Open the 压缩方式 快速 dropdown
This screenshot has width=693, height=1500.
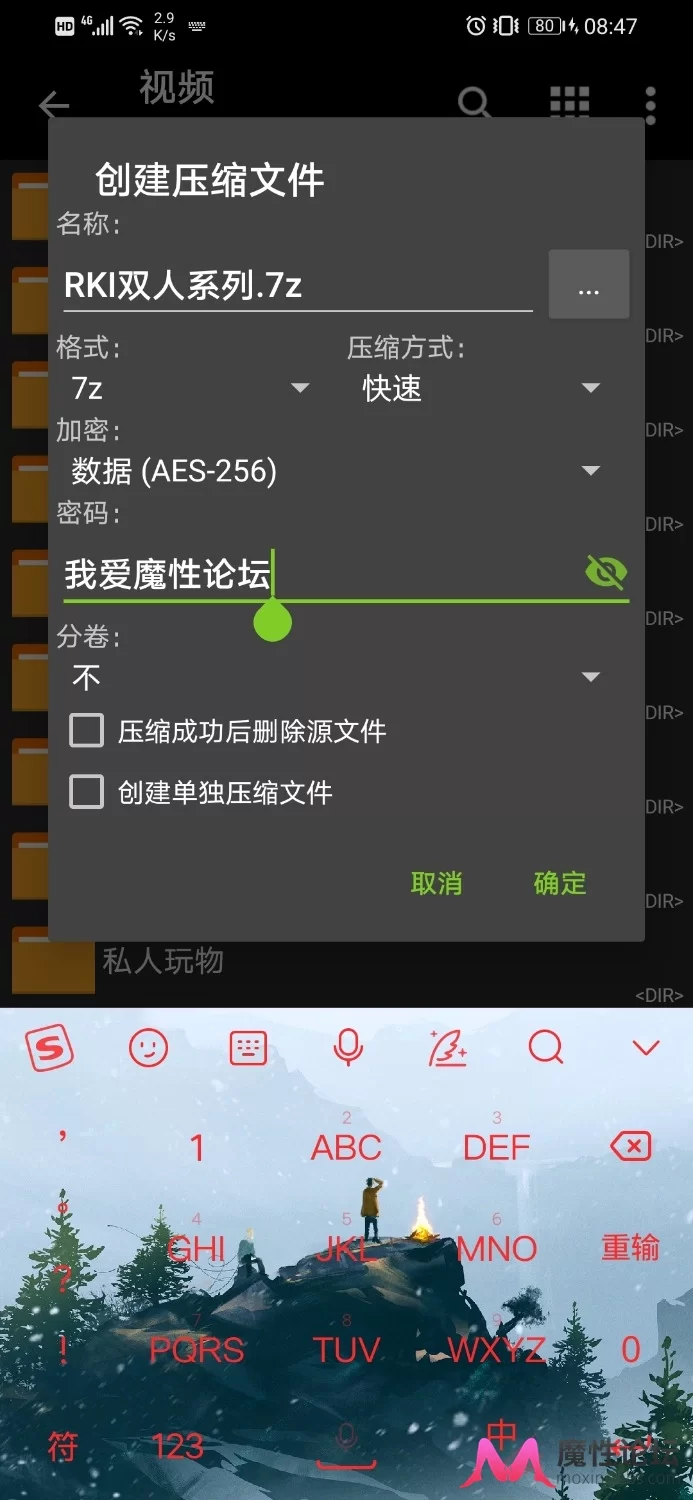click(482, 388)
